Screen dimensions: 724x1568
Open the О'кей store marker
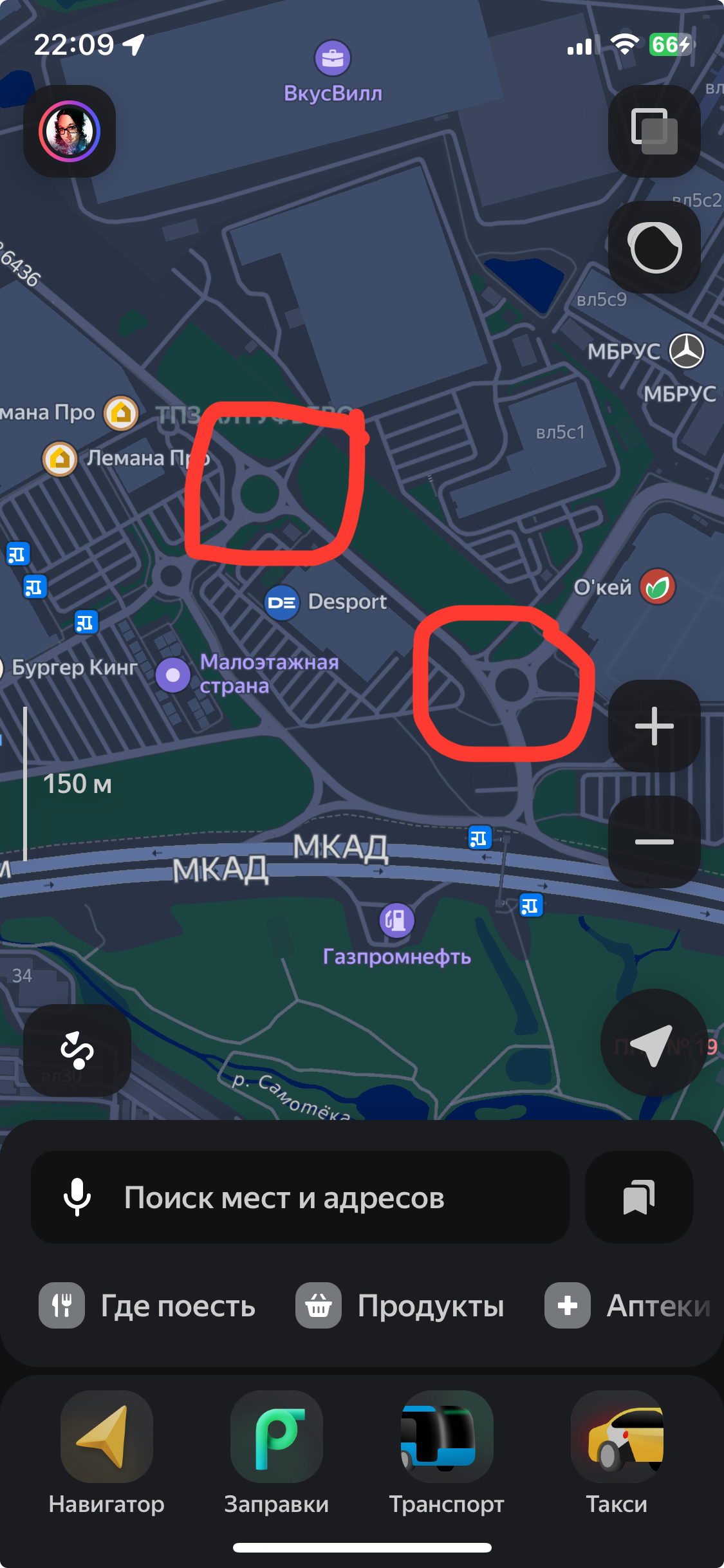657,587
